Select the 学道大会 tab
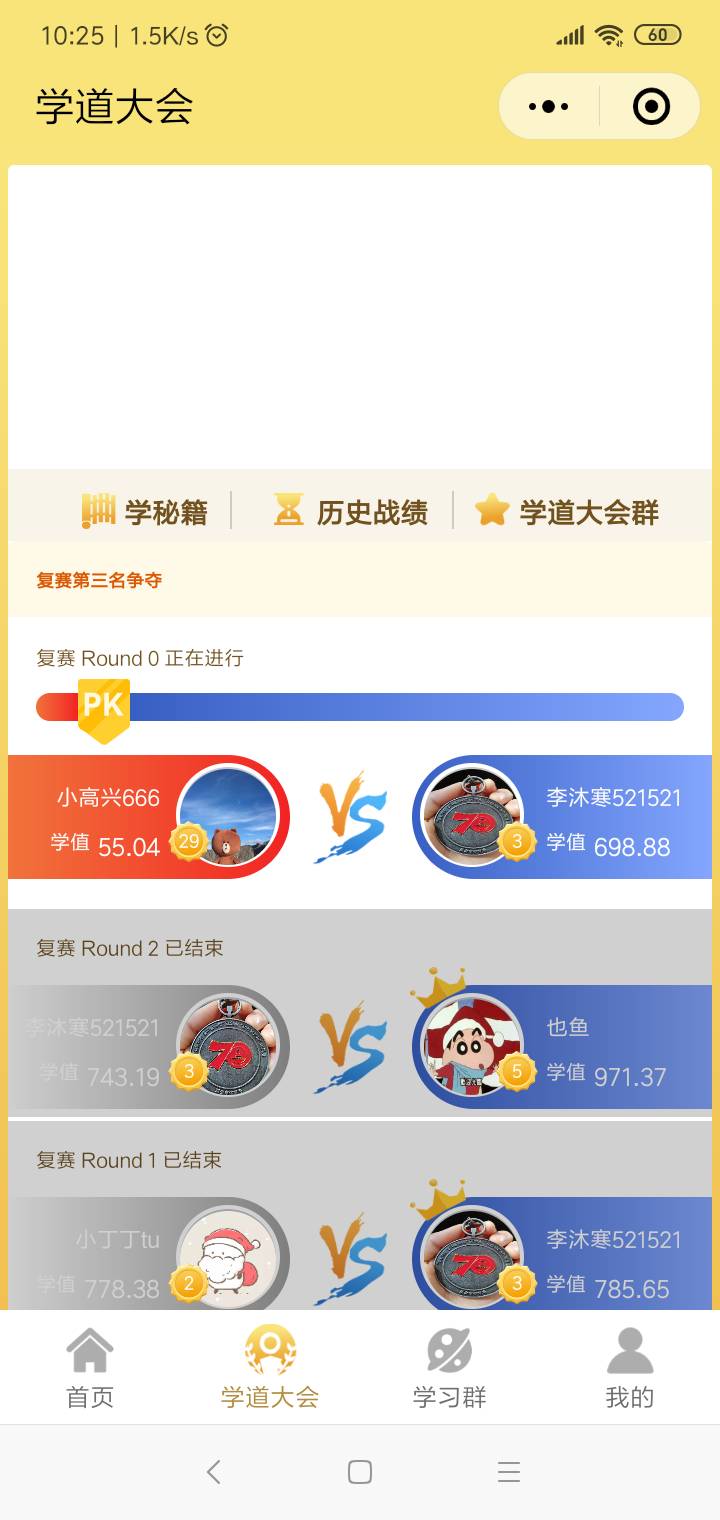The width and height of the screenshot is (720, 1520). [x=270, y=1368]
